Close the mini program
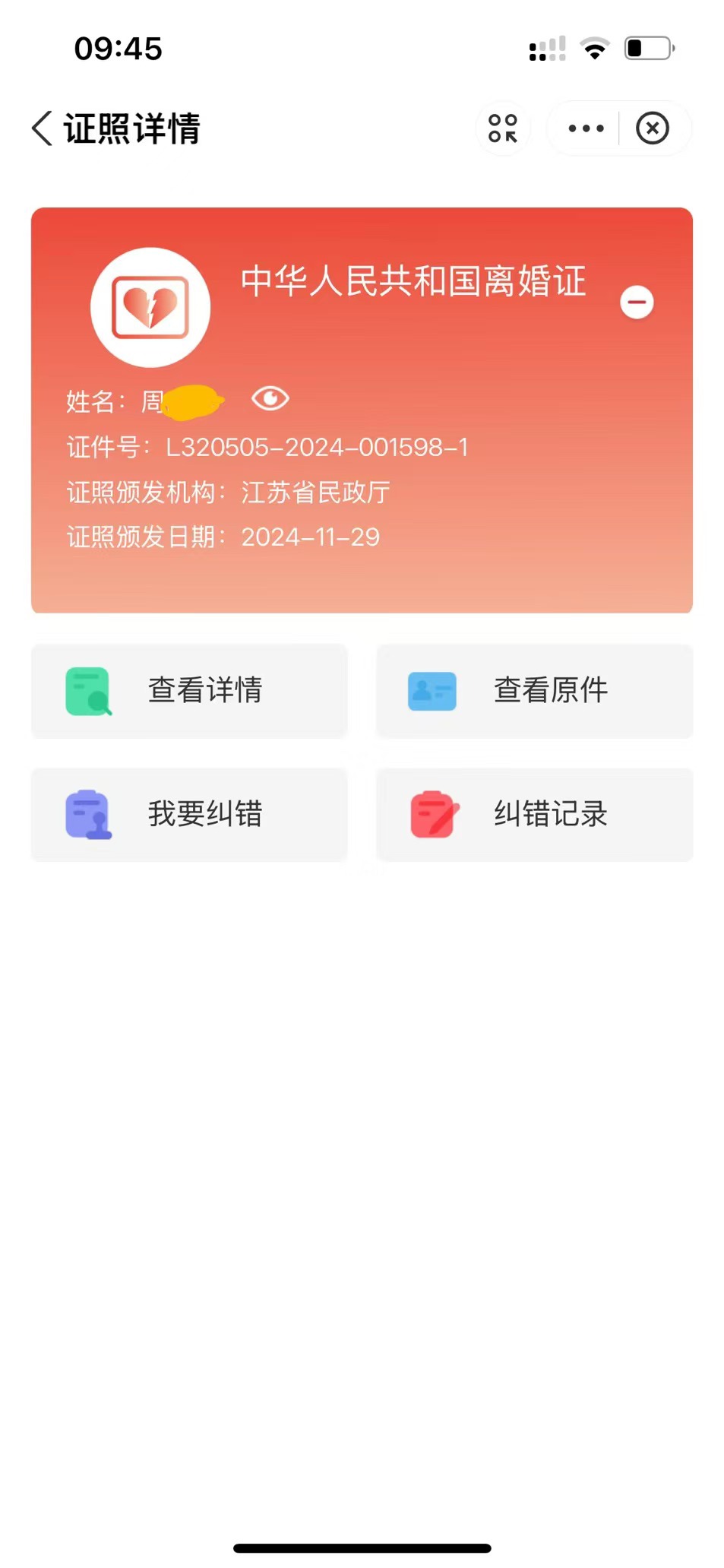 [x=653, y=128]
